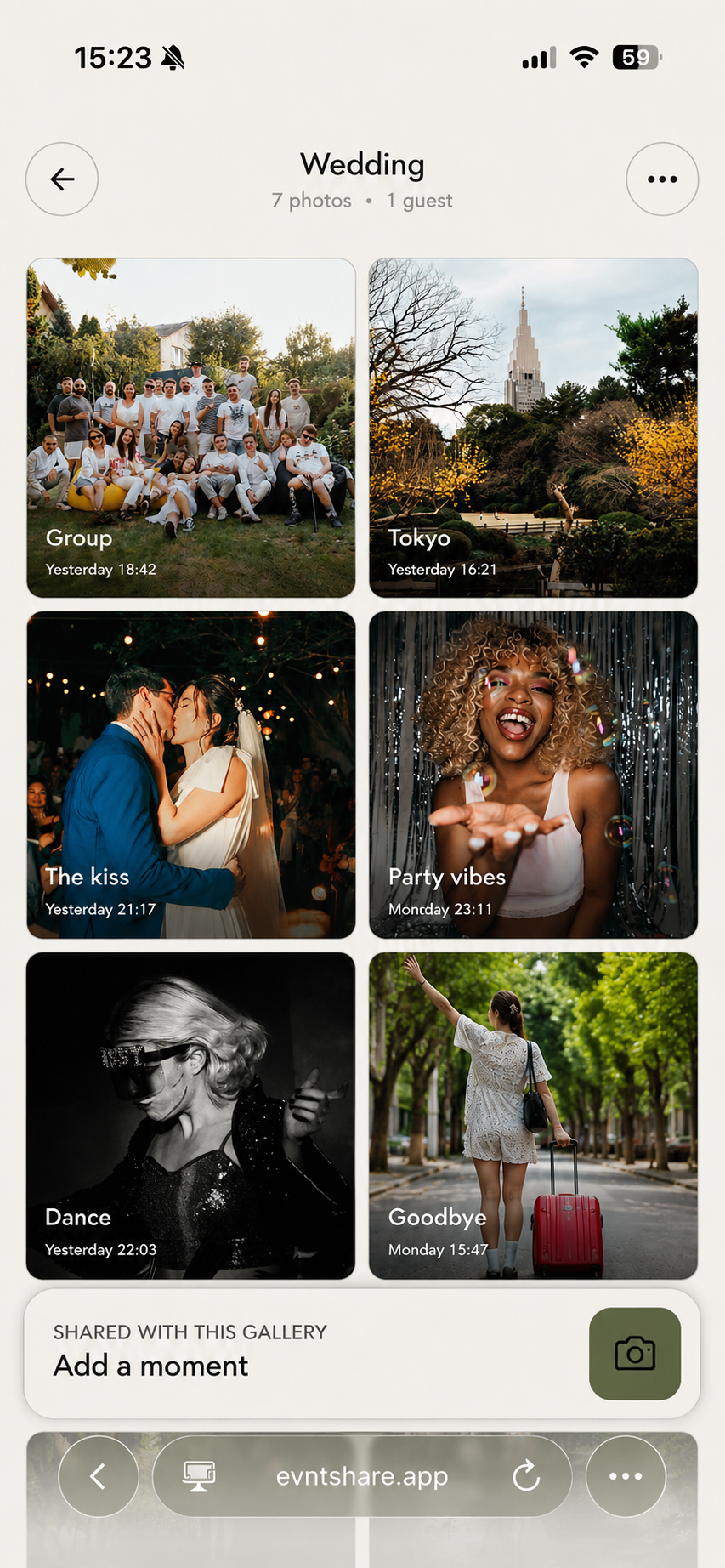Tap the browser back arrow
The width and height of the screenshot is (725, 1568).
[99, 1476]
